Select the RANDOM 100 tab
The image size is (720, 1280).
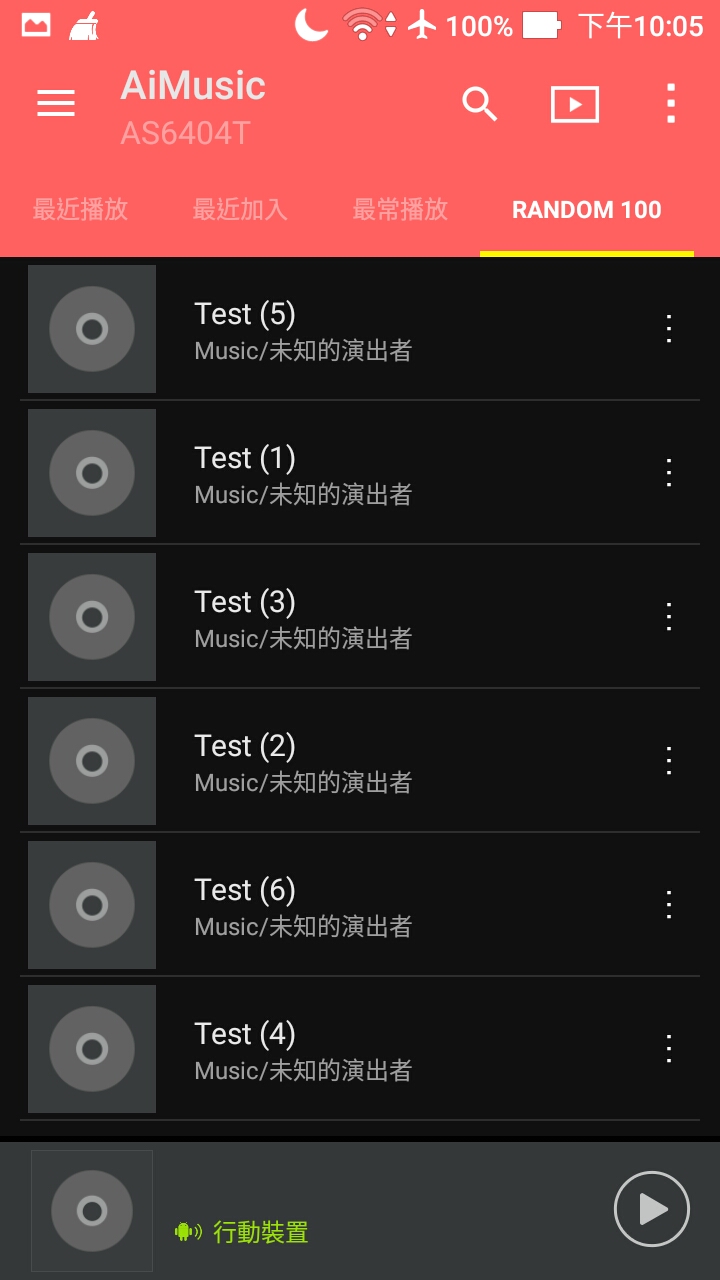point(587,210)
